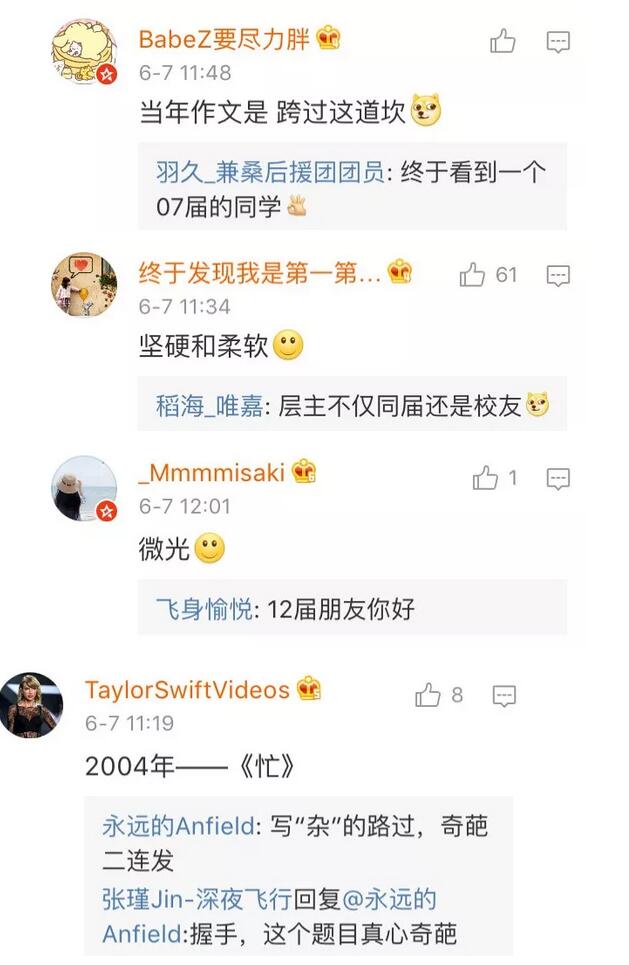The width and height of the screenshot is (629, 965).
Task: Like the 坚硬和柔软 comment
Action: tap(473, 275)
